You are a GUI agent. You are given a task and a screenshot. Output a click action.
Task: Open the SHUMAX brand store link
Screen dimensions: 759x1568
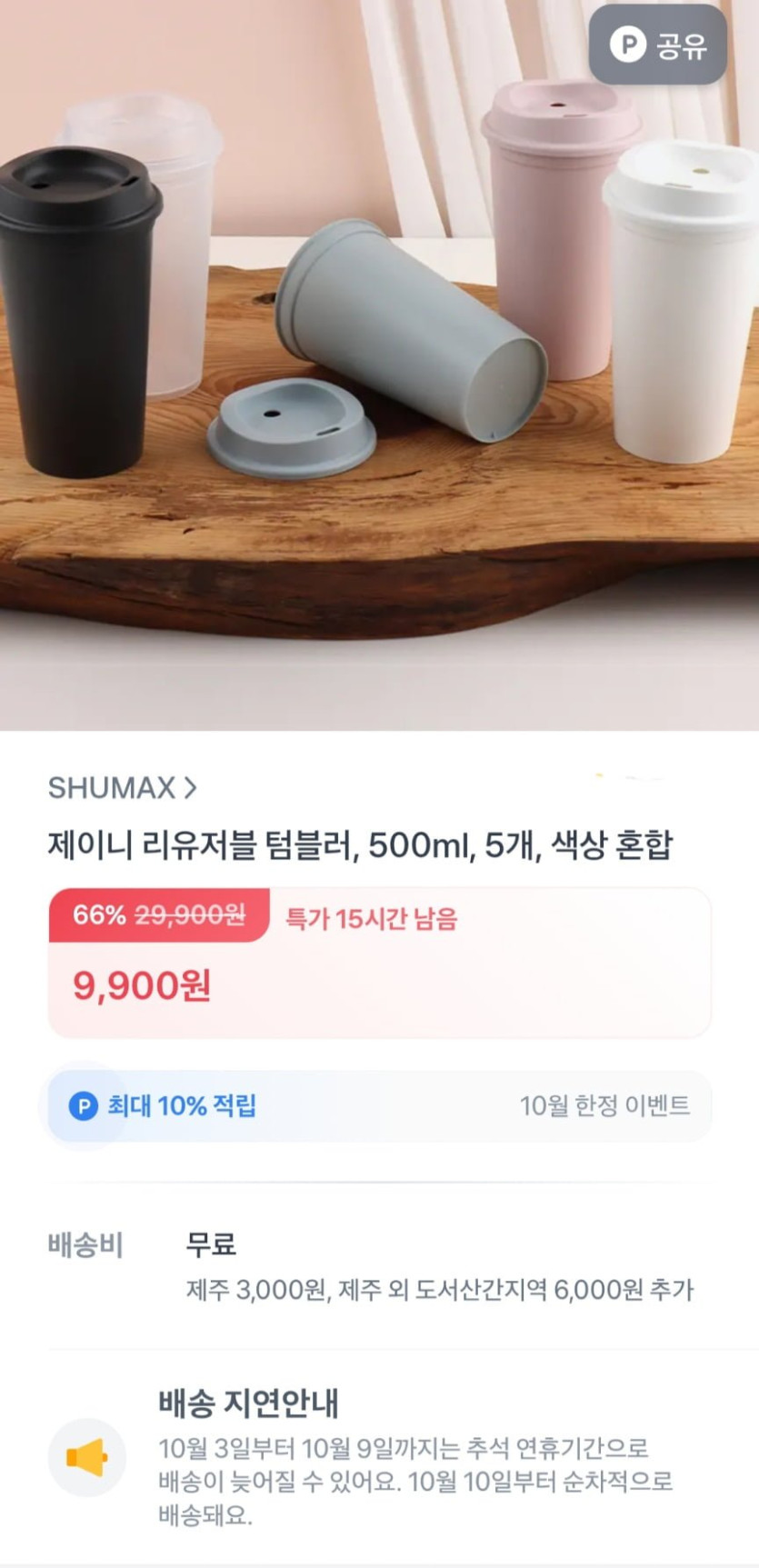click(122, 787)
